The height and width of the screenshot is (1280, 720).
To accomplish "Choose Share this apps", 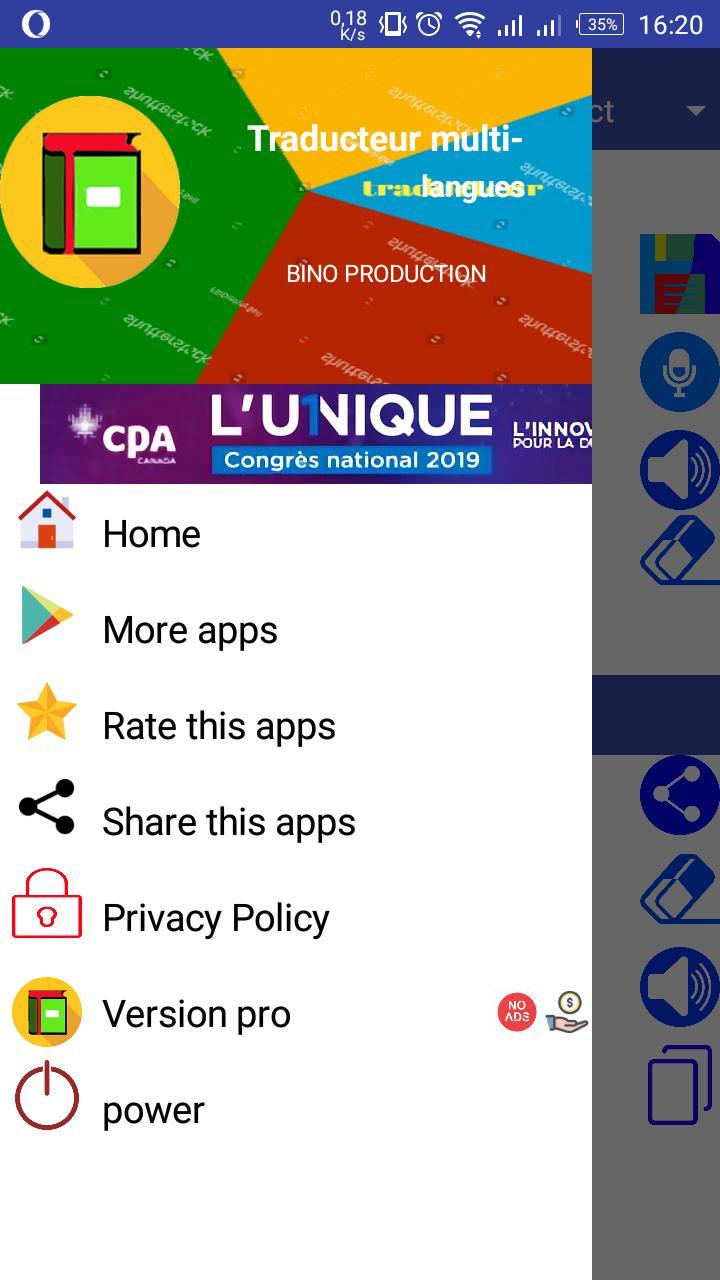I will click(x=229, y=822).
